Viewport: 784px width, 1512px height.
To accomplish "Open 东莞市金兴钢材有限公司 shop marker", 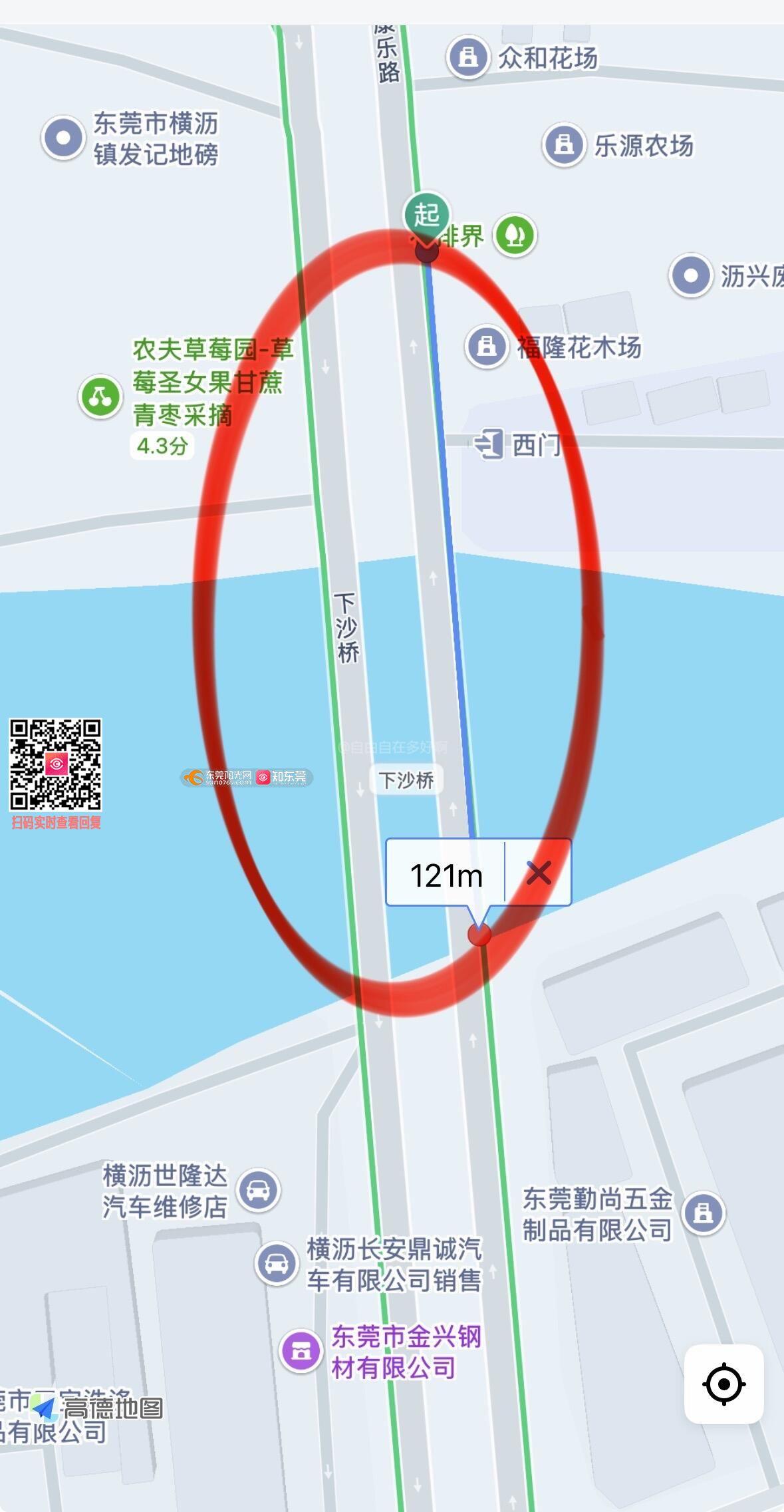I will [x=301, y=1350].
